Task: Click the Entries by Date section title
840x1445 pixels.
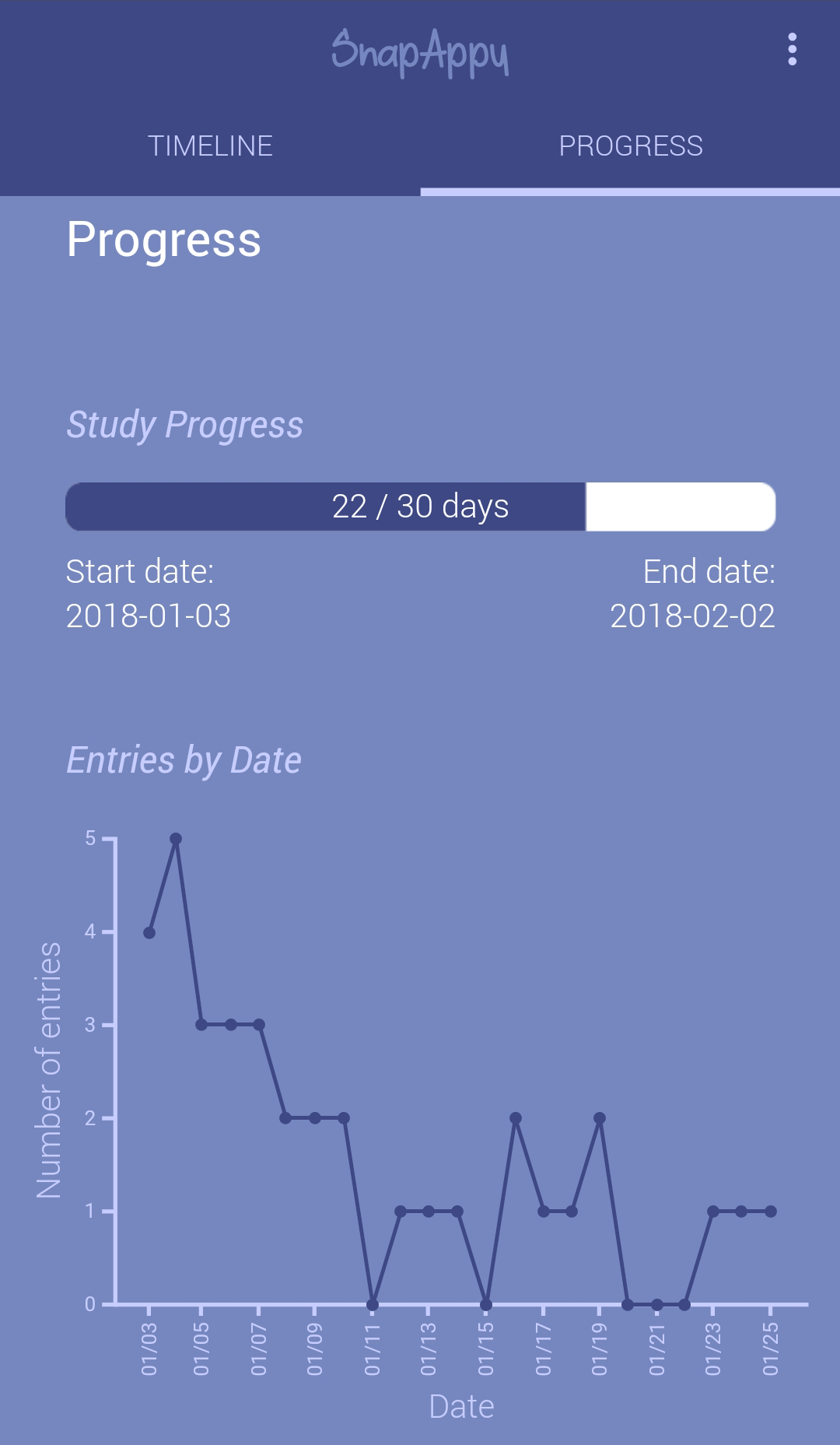Action: [184, 760]
